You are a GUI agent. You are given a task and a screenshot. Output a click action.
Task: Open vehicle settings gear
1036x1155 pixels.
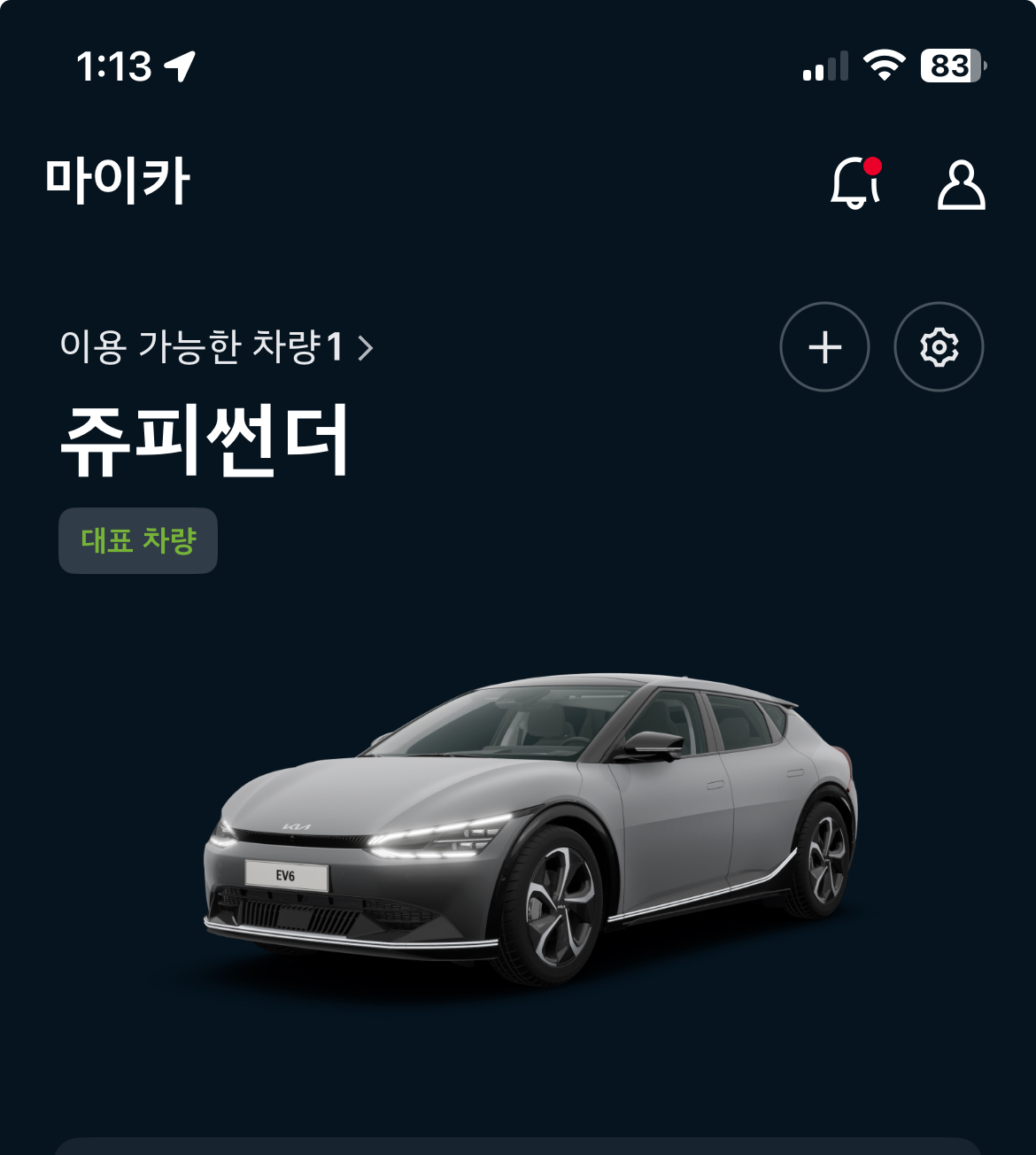(x=939, y=347)
